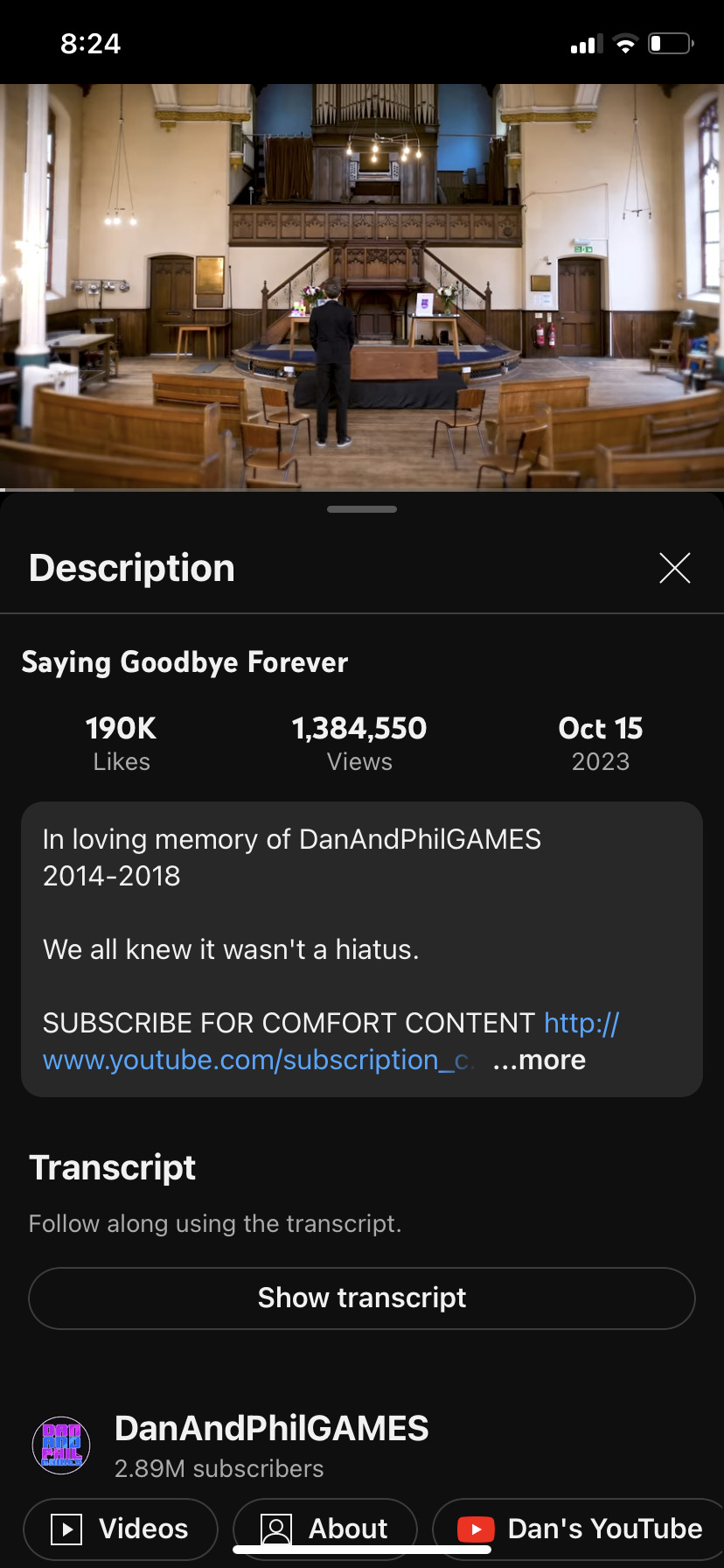This screenshot has width=724, height=1568.
Task: Close the Description panel
Action: (x=674, y=568)
